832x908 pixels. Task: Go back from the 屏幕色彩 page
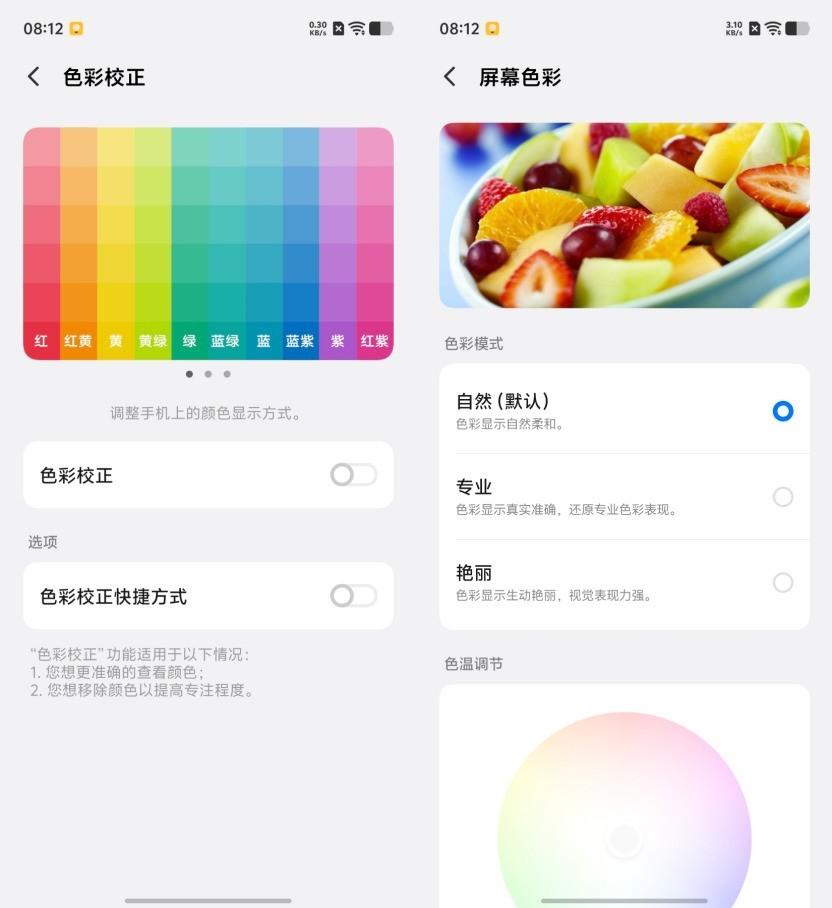(450, 76)
